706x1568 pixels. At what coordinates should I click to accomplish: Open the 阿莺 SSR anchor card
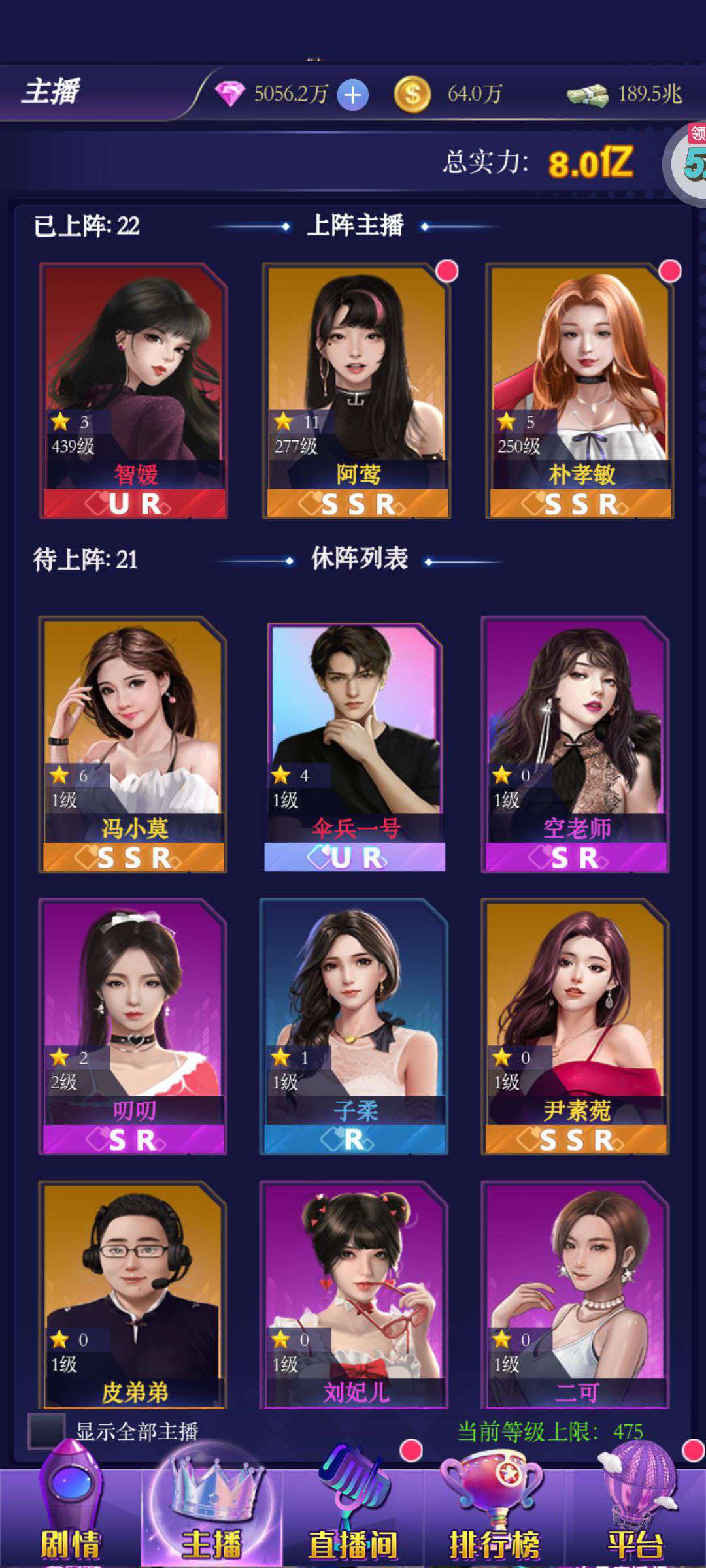click(357, 391)
